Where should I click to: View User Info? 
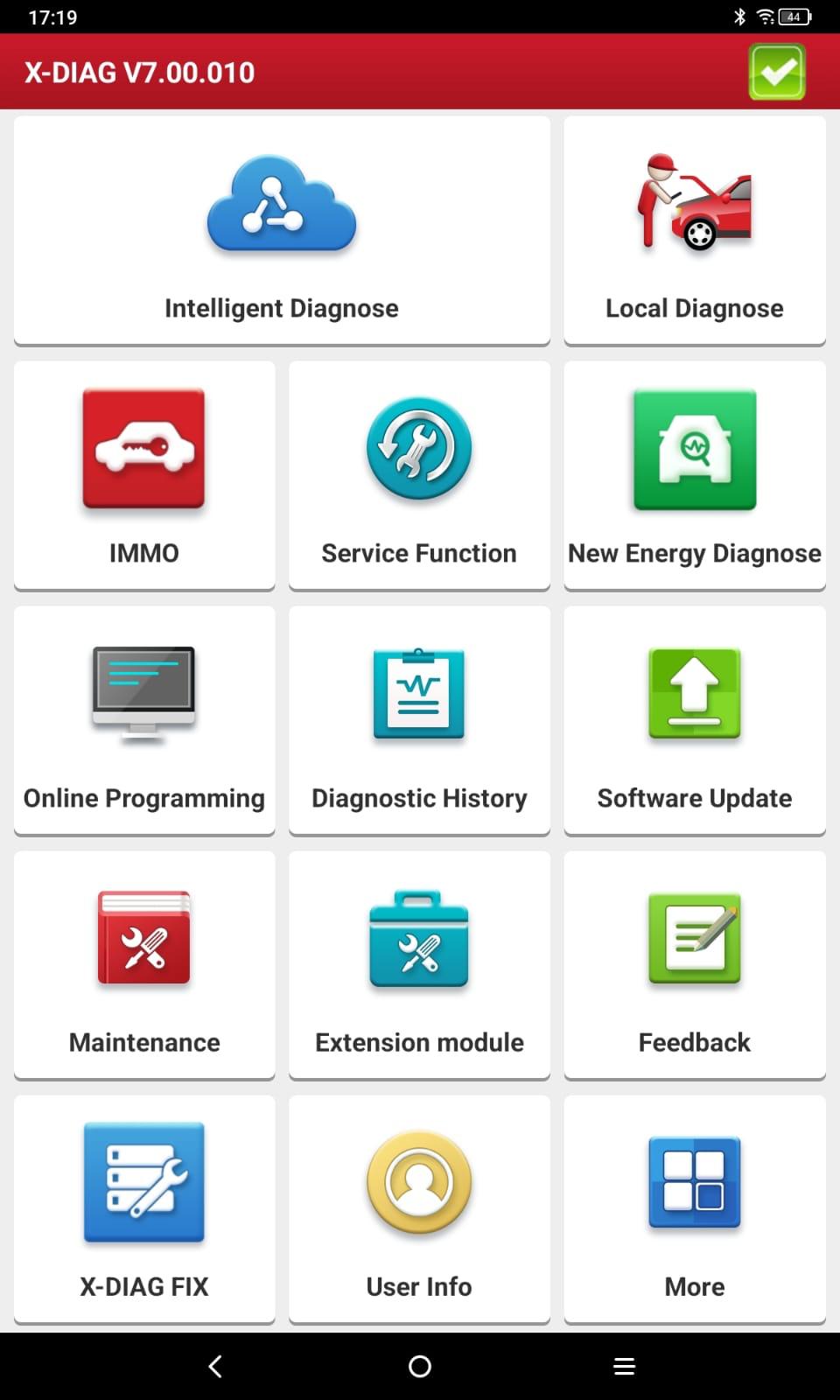click(x=419, y=1208)
